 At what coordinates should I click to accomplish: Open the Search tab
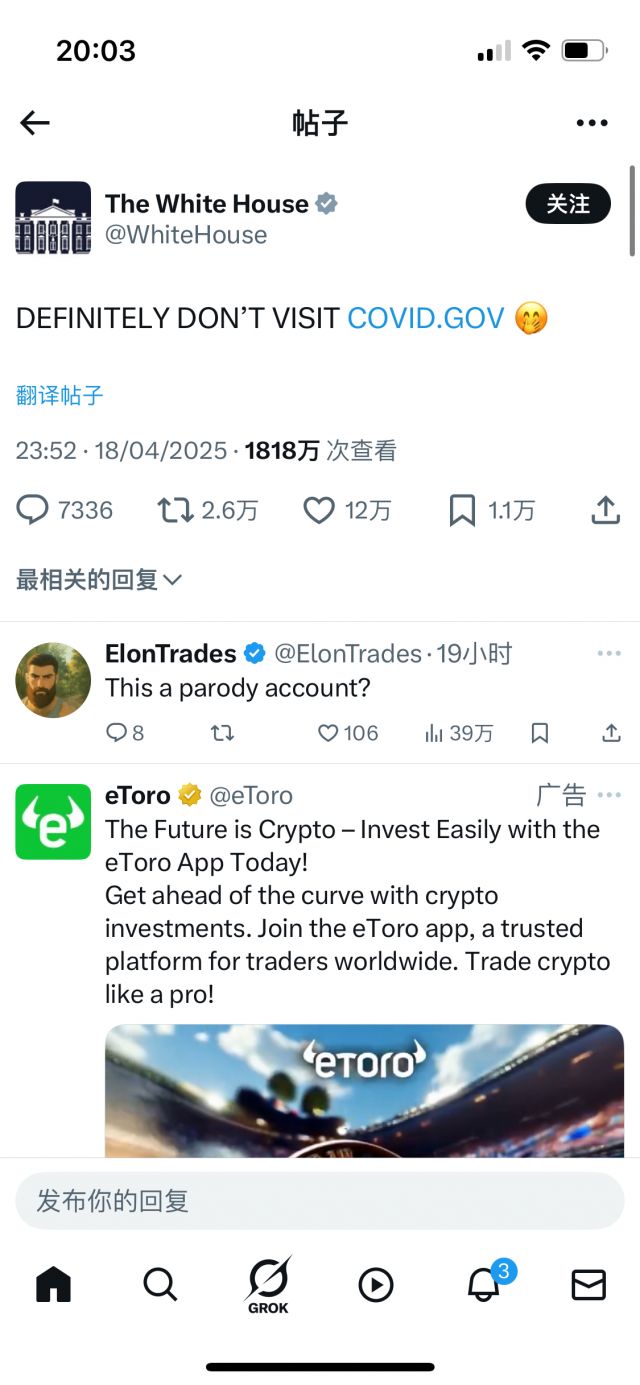(160, 1284)
